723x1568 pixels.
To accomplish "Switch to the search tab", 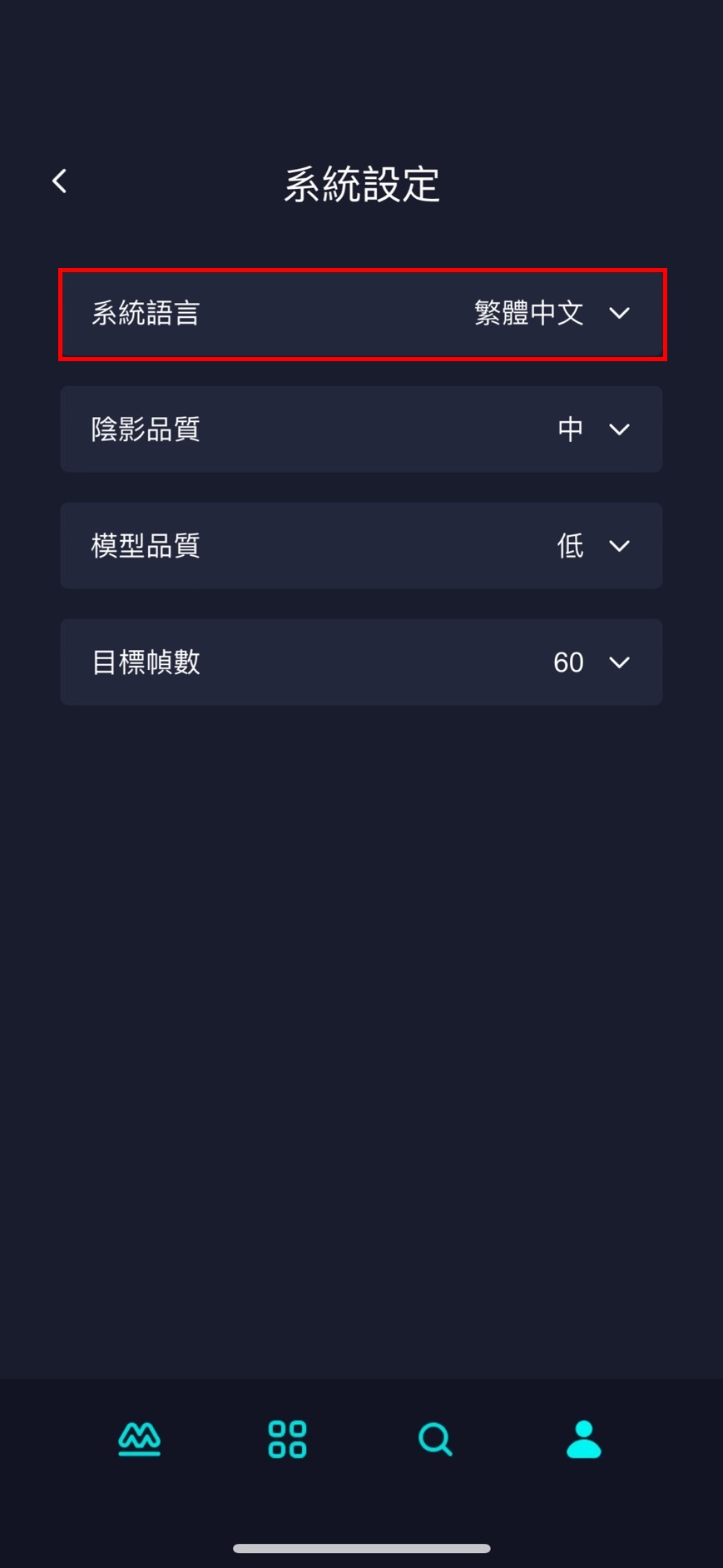I will [x=435, y=1439].
